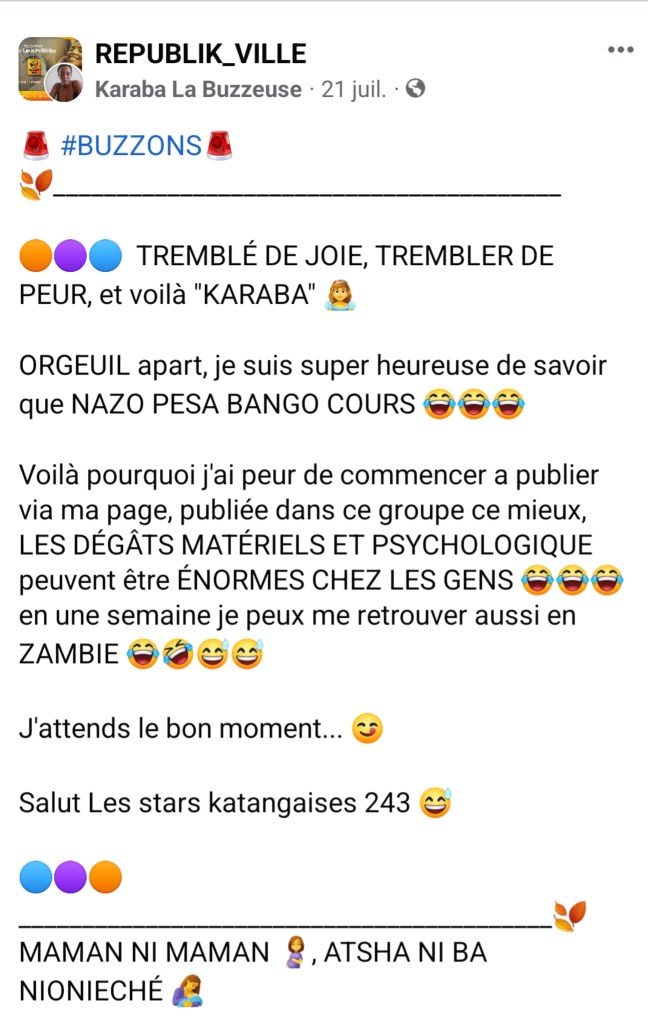
Task: View Karaba La Buzzeuse's profile
Action: tap(198, 89)
